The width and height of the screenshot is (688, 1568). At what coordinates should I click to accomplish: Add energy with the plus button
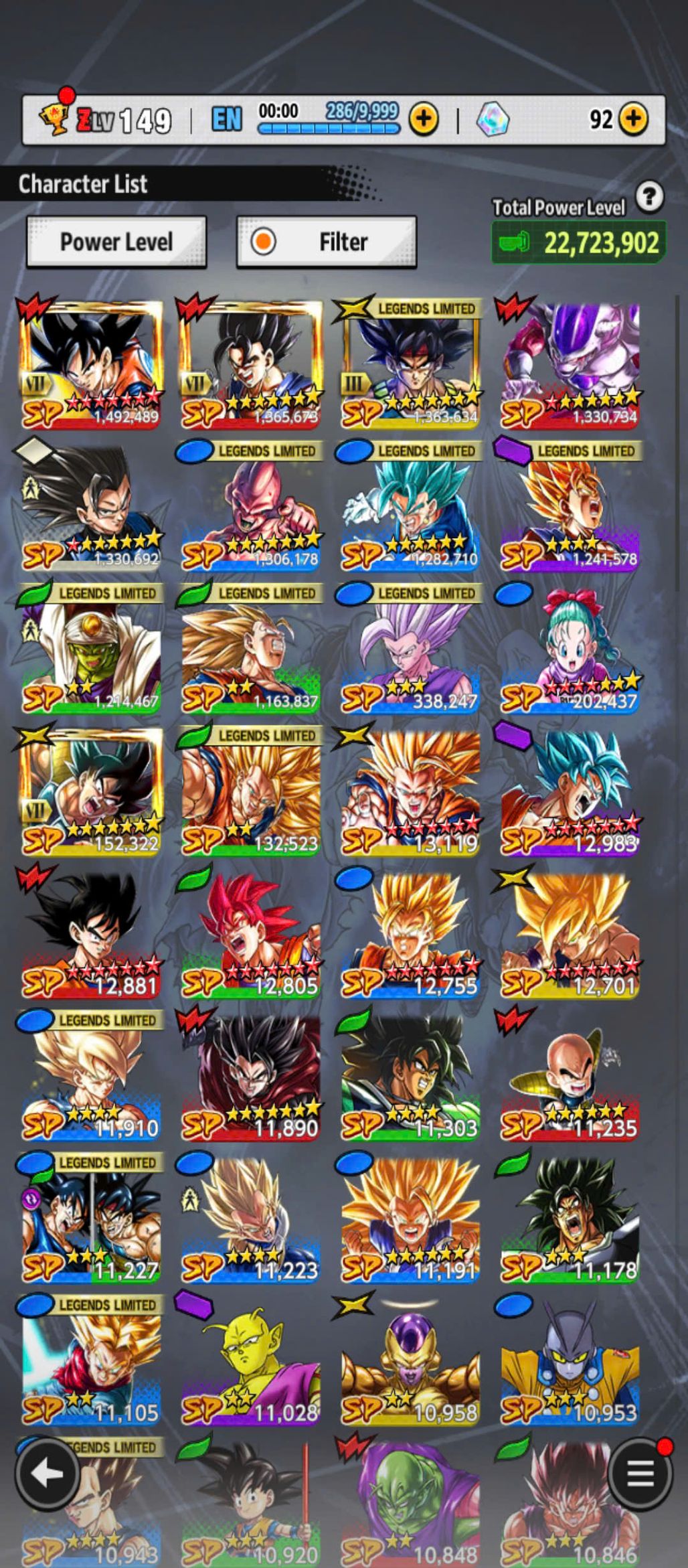click(424, 120)
